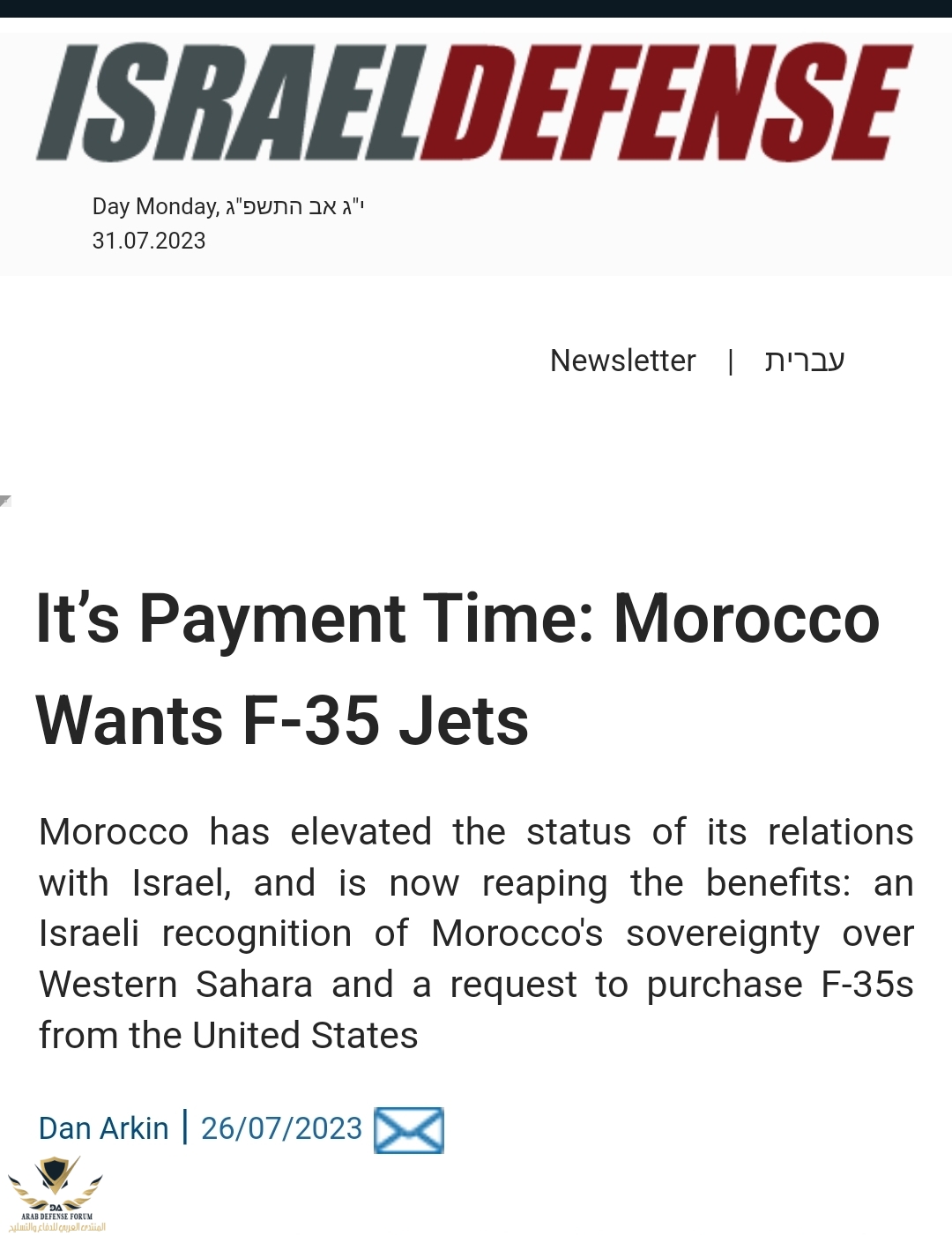Open the Newsletter link
This screenshot has height=1235, width=952.
[x=622, y=361]
